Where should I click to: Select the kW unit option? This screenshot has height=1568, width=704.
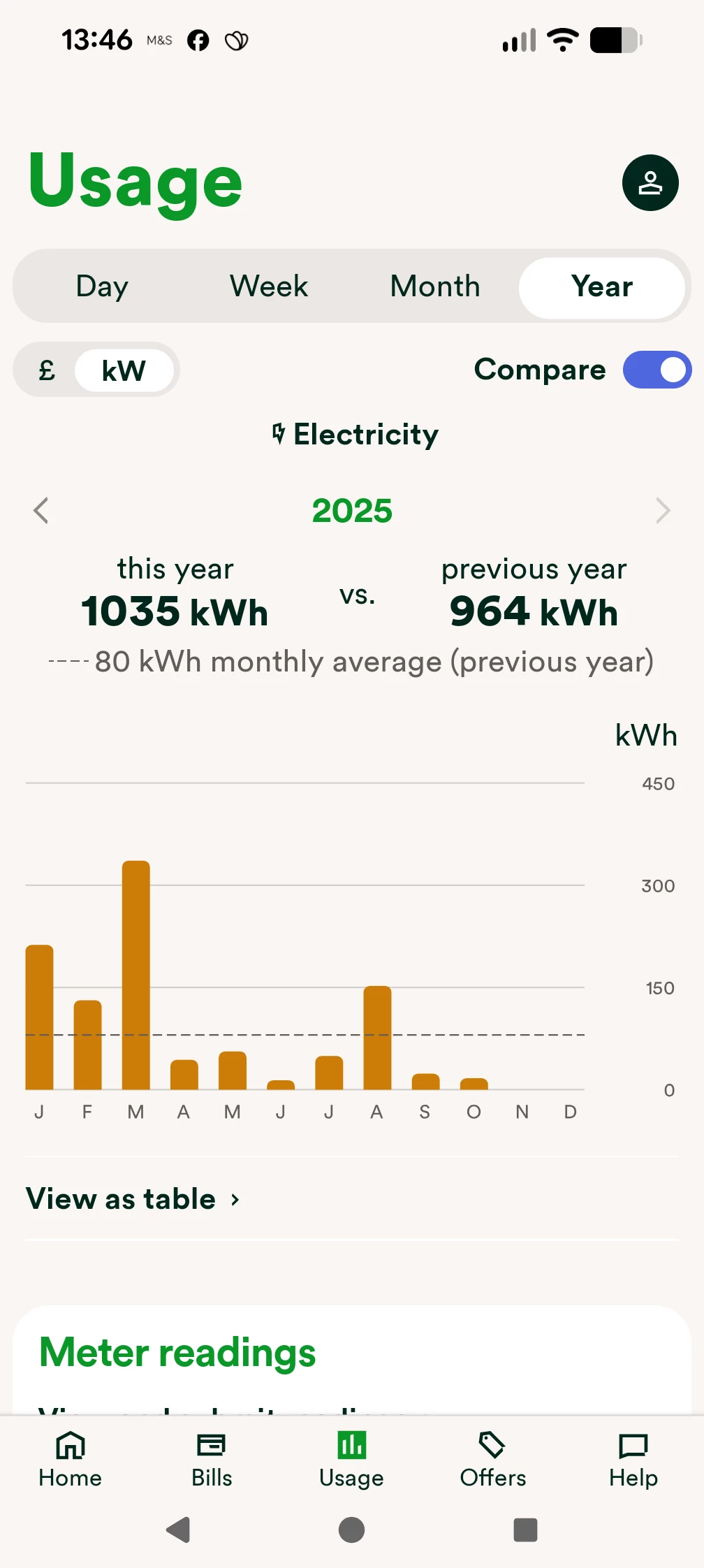124,370
